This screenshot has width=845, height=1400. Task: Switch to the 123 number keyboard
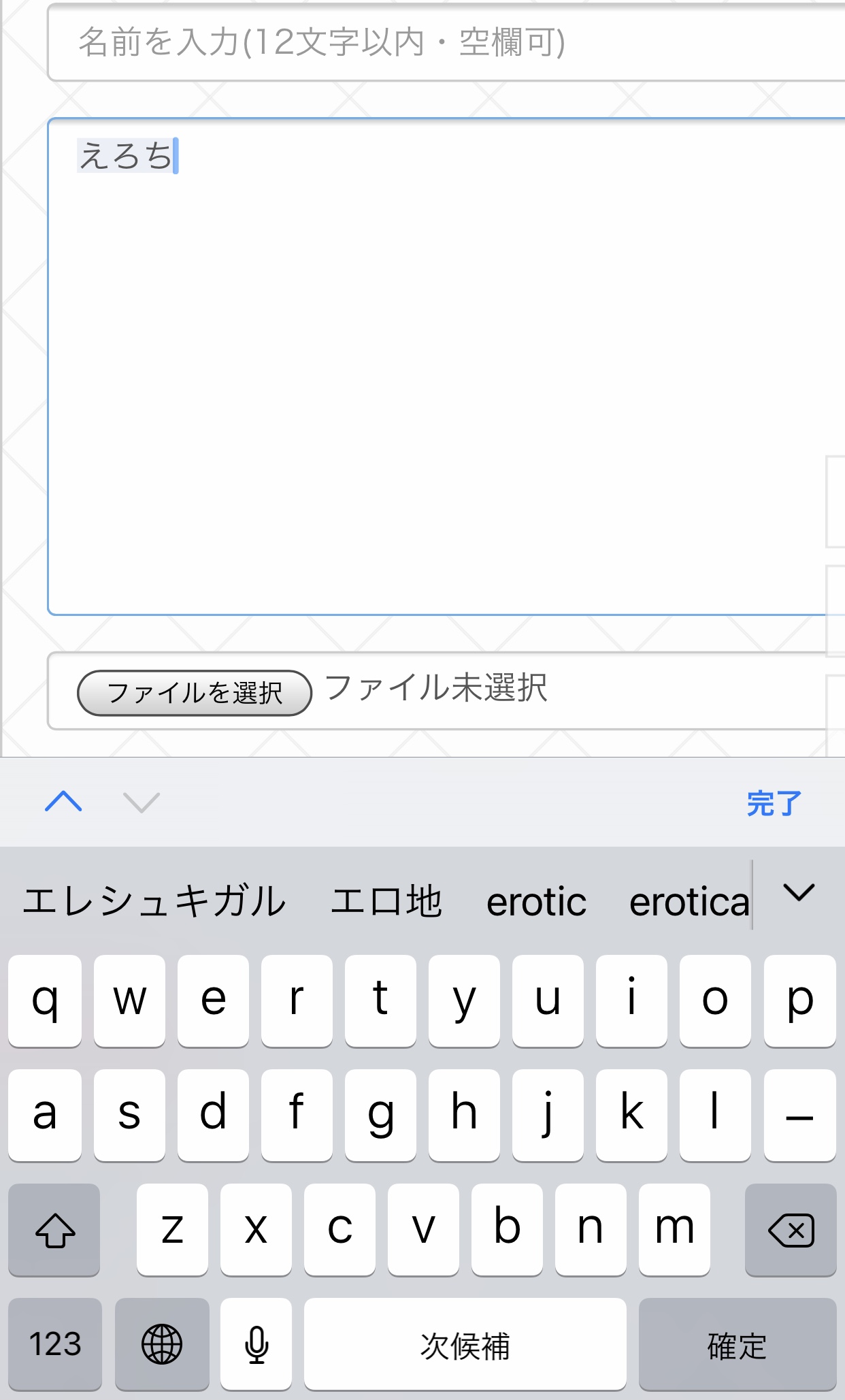coord(55,1344)
